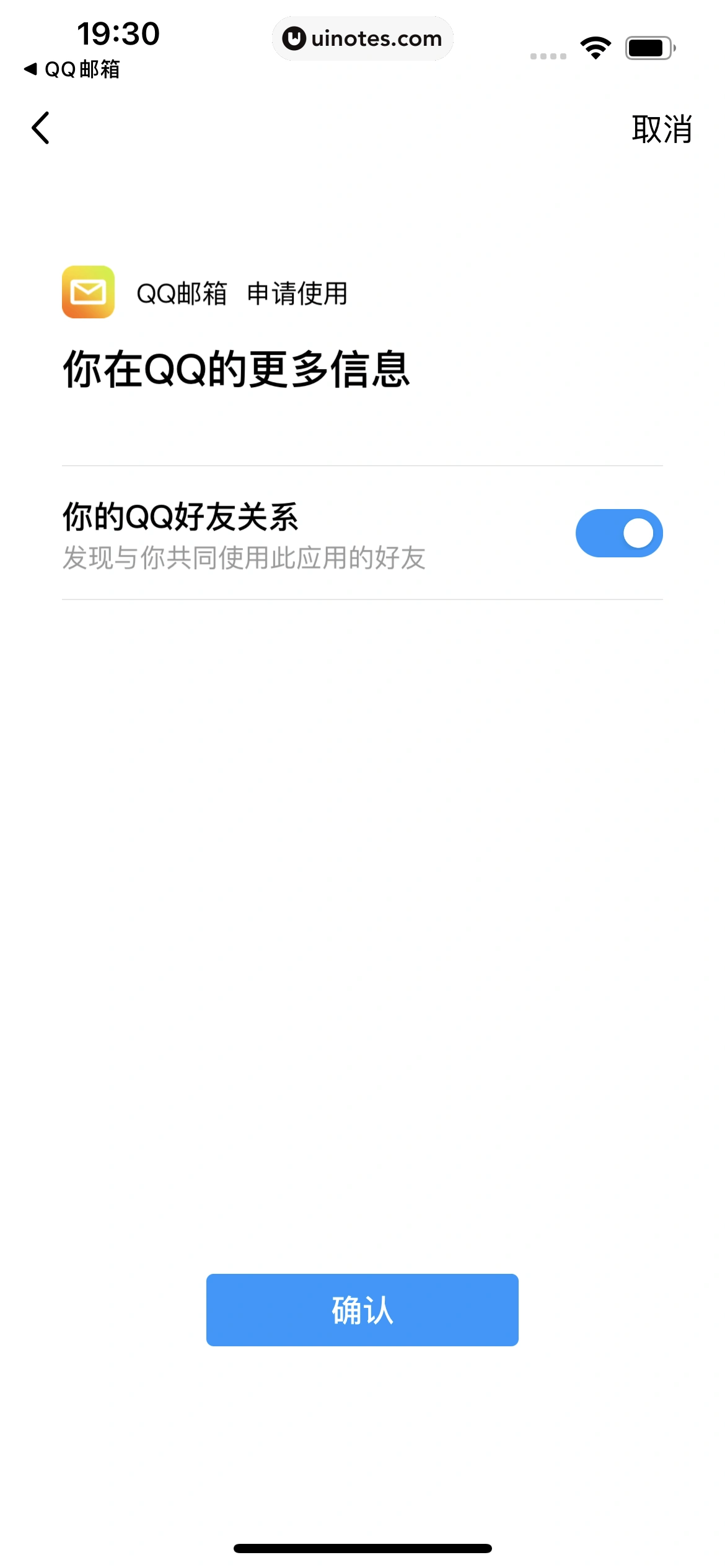This screenshot has height=1568, width=725.
Task: Open the previous screen via back chevron
Action: click(x=41, y=128)
